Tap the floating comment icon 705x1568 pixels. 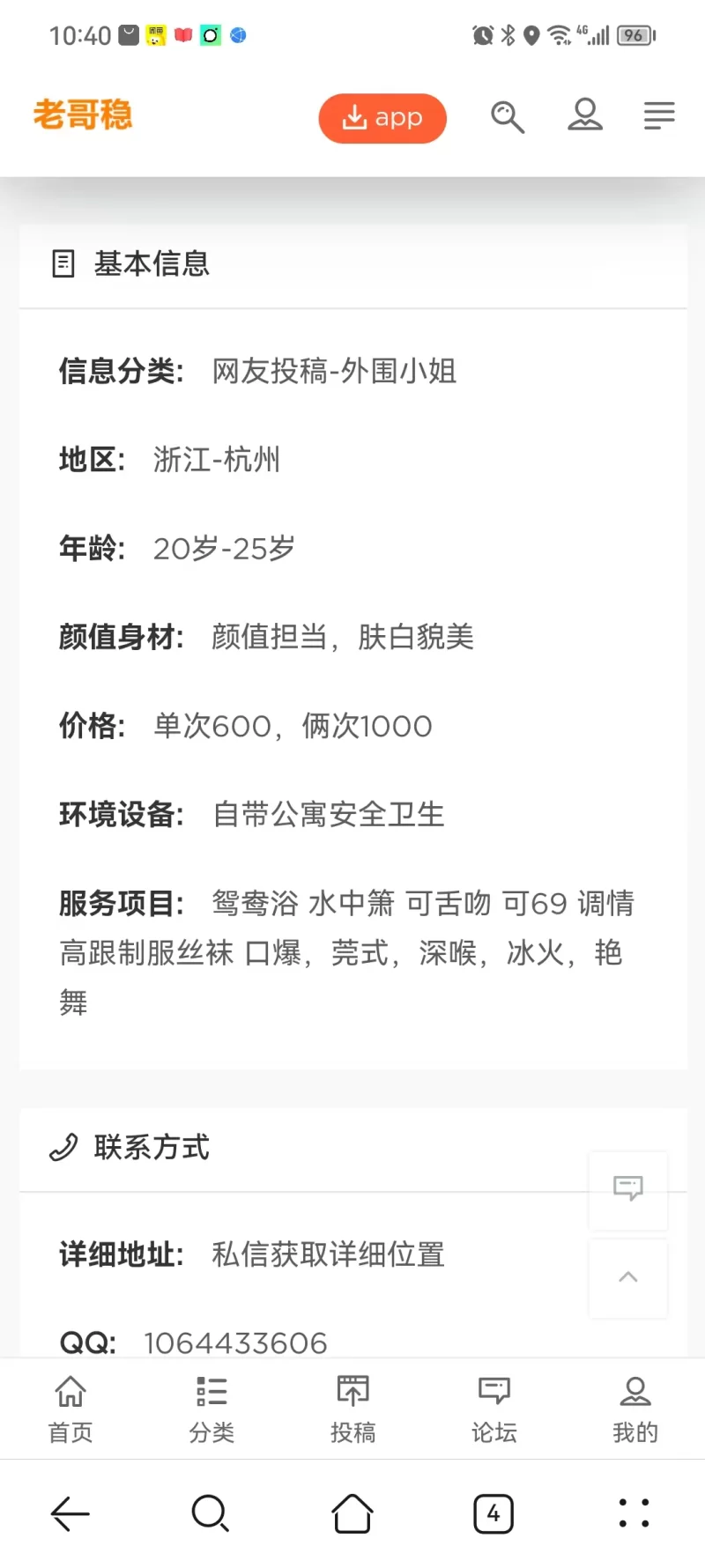628,1189
